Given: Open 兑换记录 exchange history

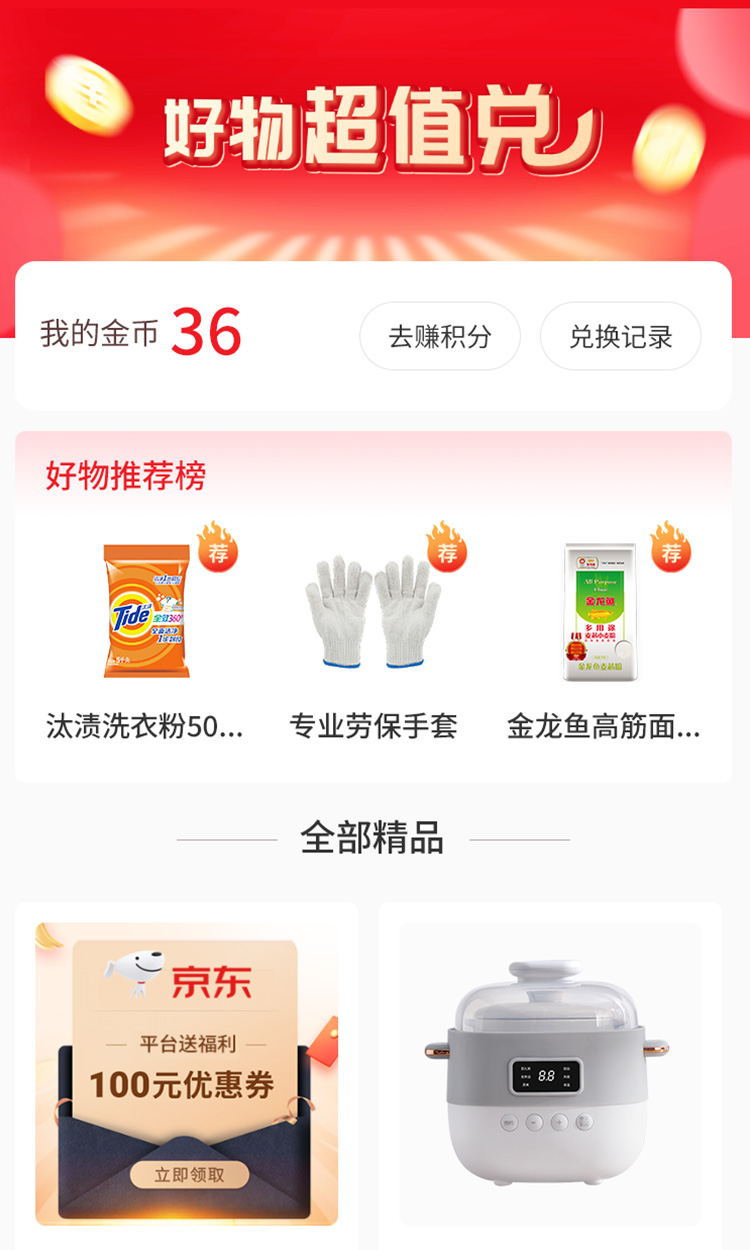Looking at the screenshot, I should coord(621,337).
